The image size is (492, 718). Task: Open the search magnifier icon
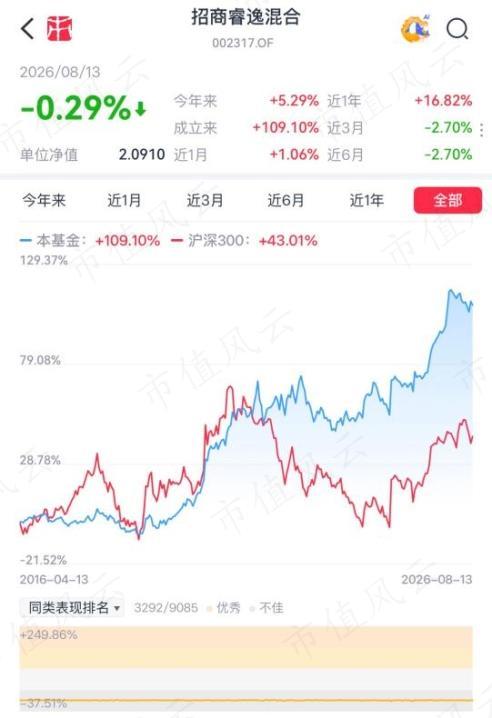[x=457, y=29]
